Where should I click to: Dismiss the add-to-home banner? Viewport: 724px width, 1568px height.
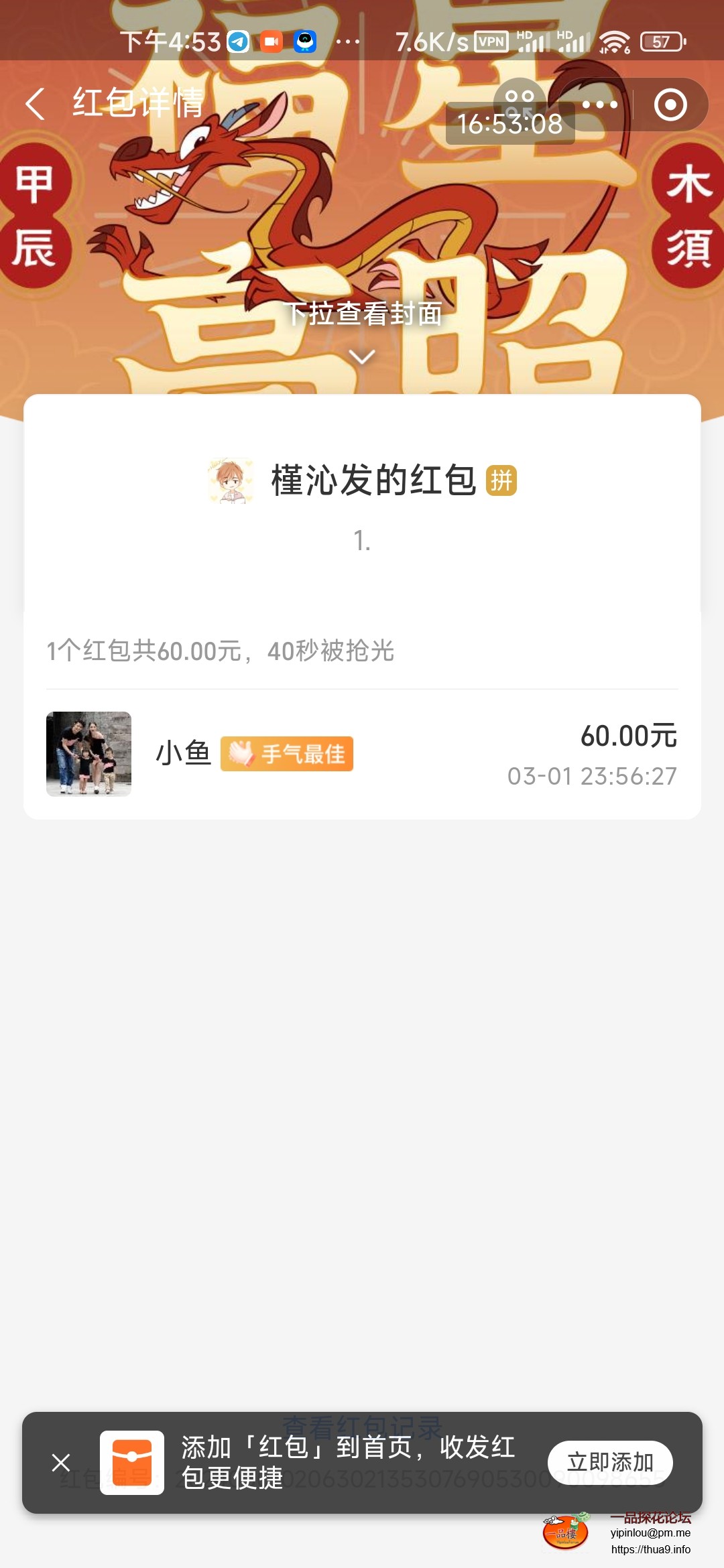(61, 1462)
